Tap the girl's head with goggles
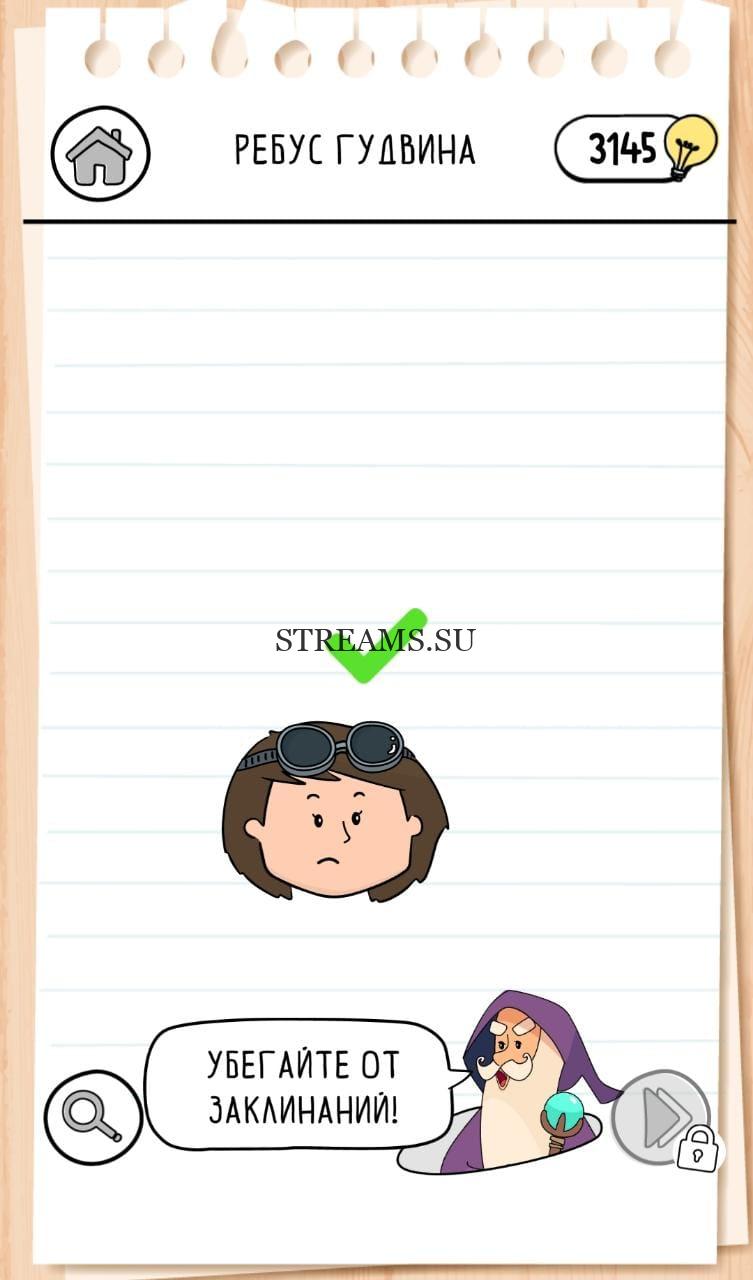This screenshot has width=753, height=1280. (335, 812)
